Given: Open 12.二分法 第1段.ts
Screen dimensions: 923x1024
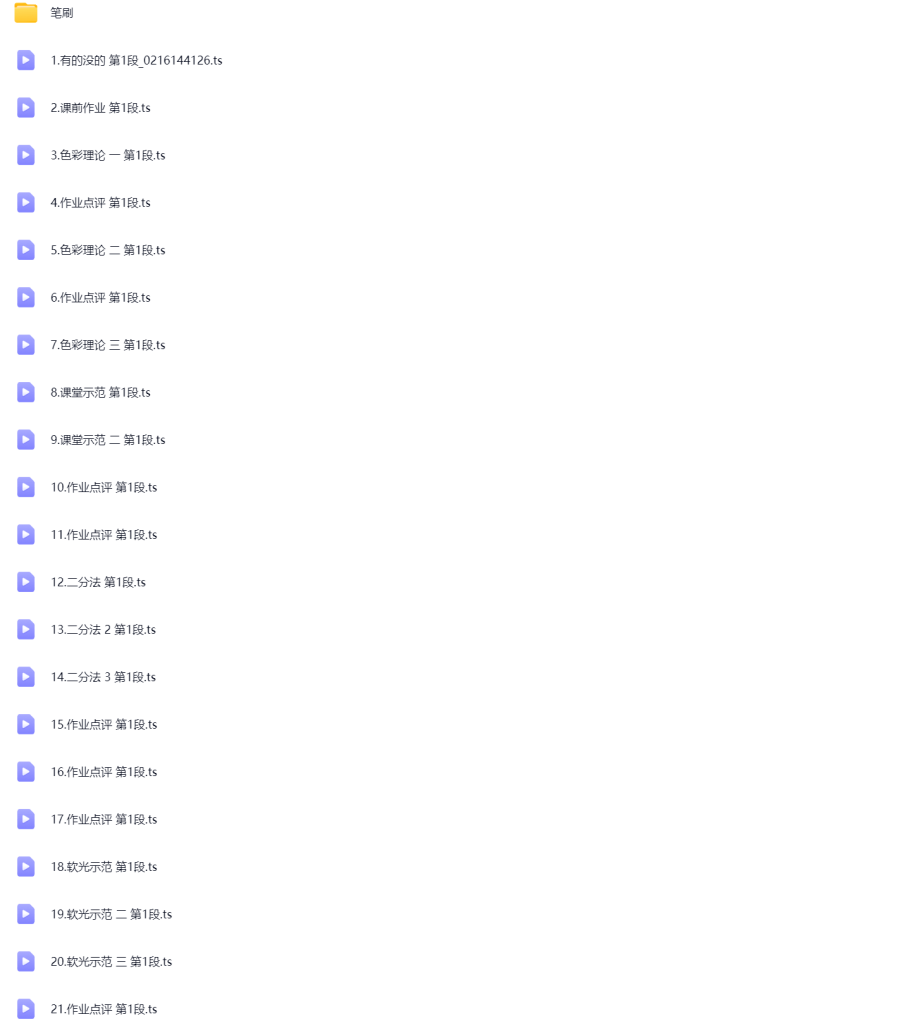Looking at the screenshot, I should click(x=98, y=583).
